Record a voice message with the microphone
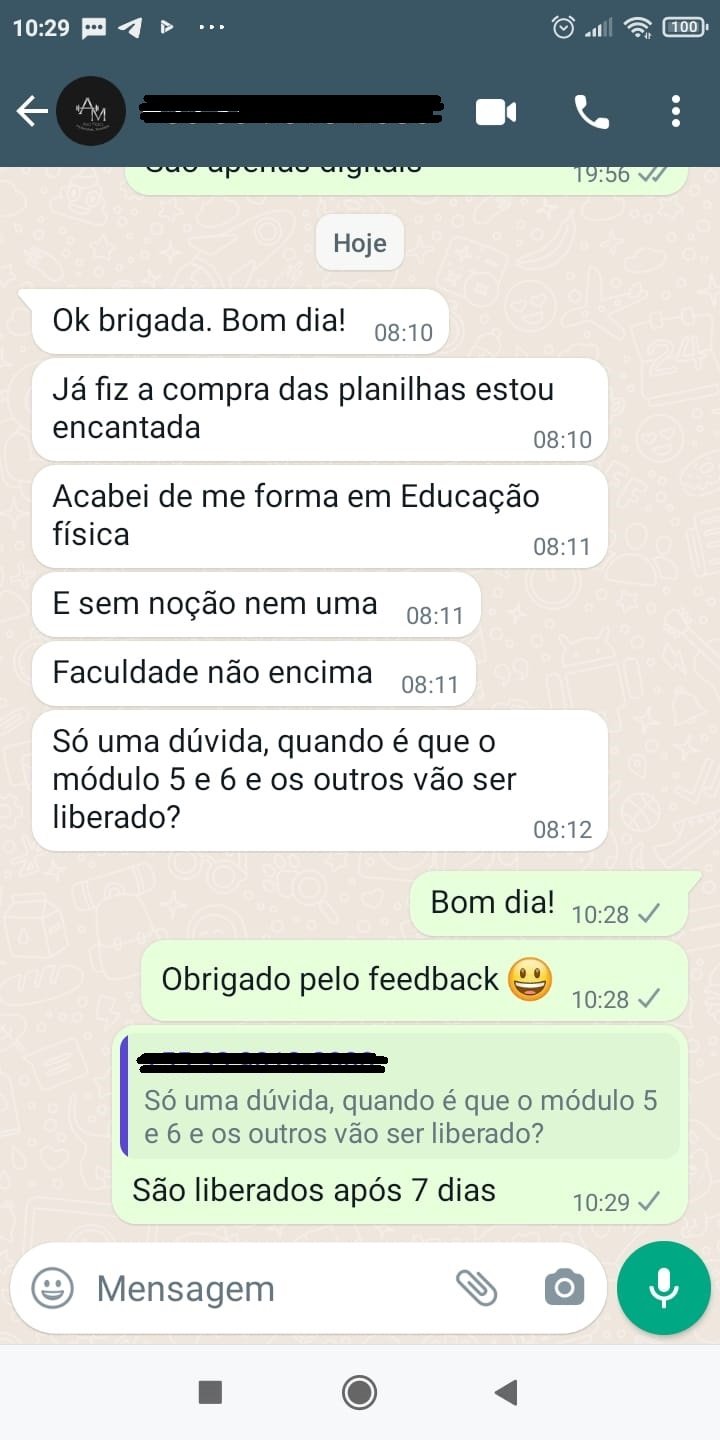This screenshot has width=720, height=1440. pyautogui.click(x=663, y=1288)
